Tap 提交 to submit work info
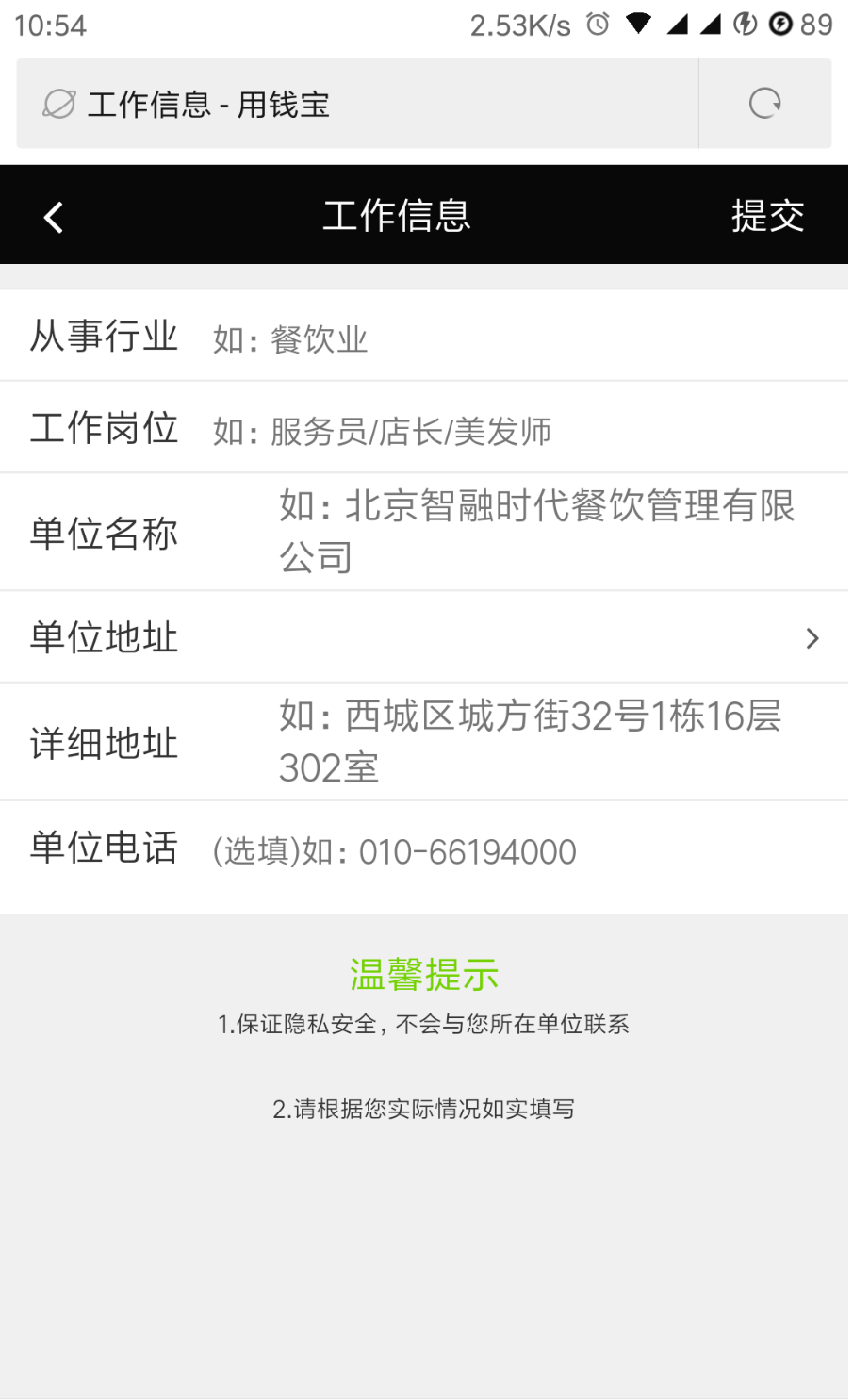Viewport: 853px width, 1400px height. pyautogui.click(x=767, y=216)
